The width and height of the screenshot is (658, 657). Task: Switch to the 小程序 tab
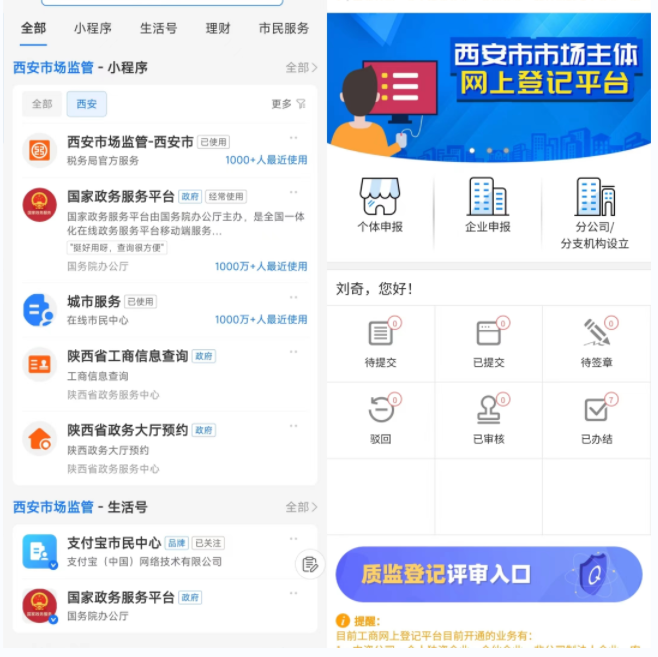pos(92,28)
